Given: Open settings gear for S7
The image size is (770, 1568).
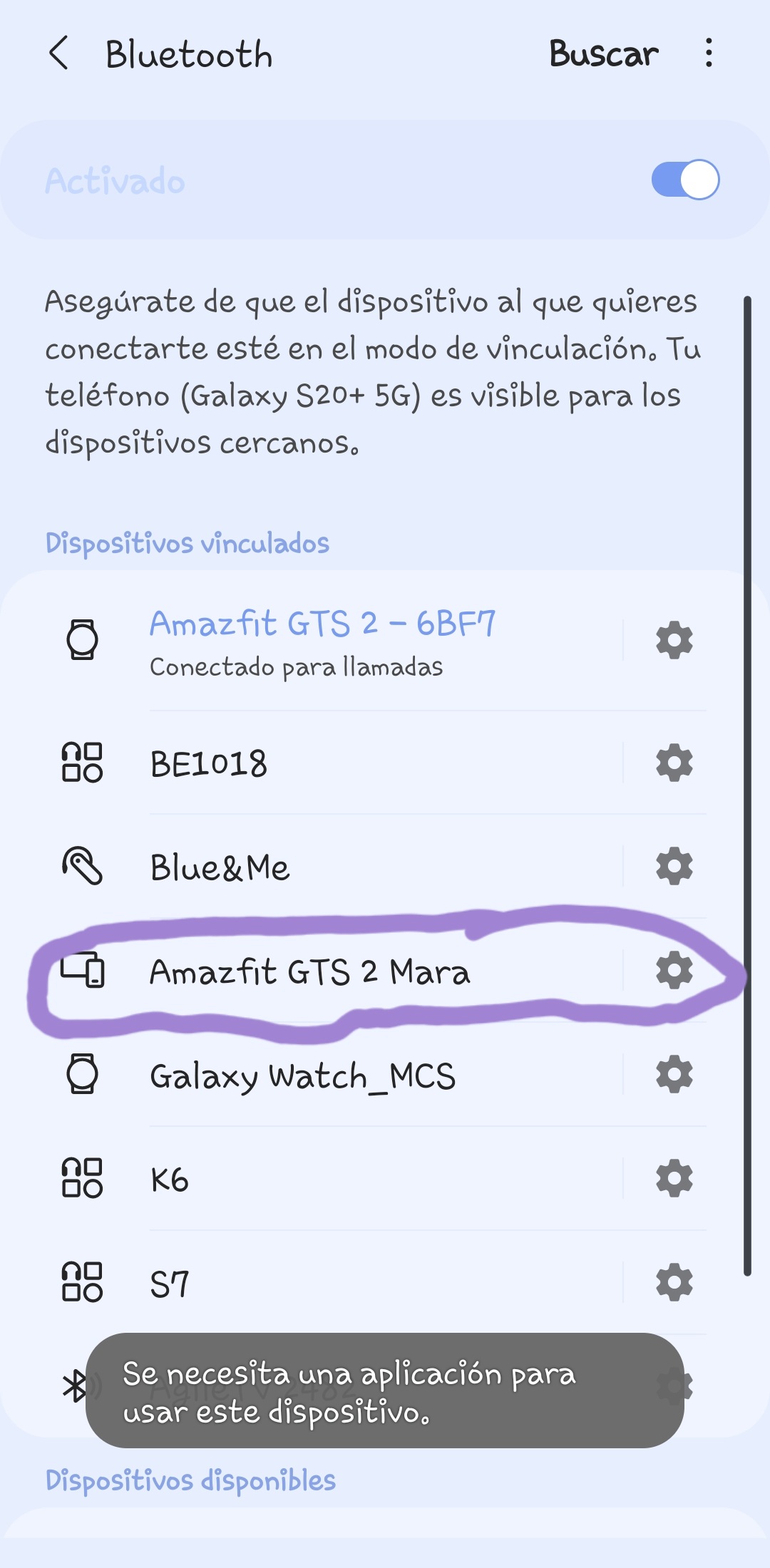Looking at the screenshot, I should (x=674, y=1283).
